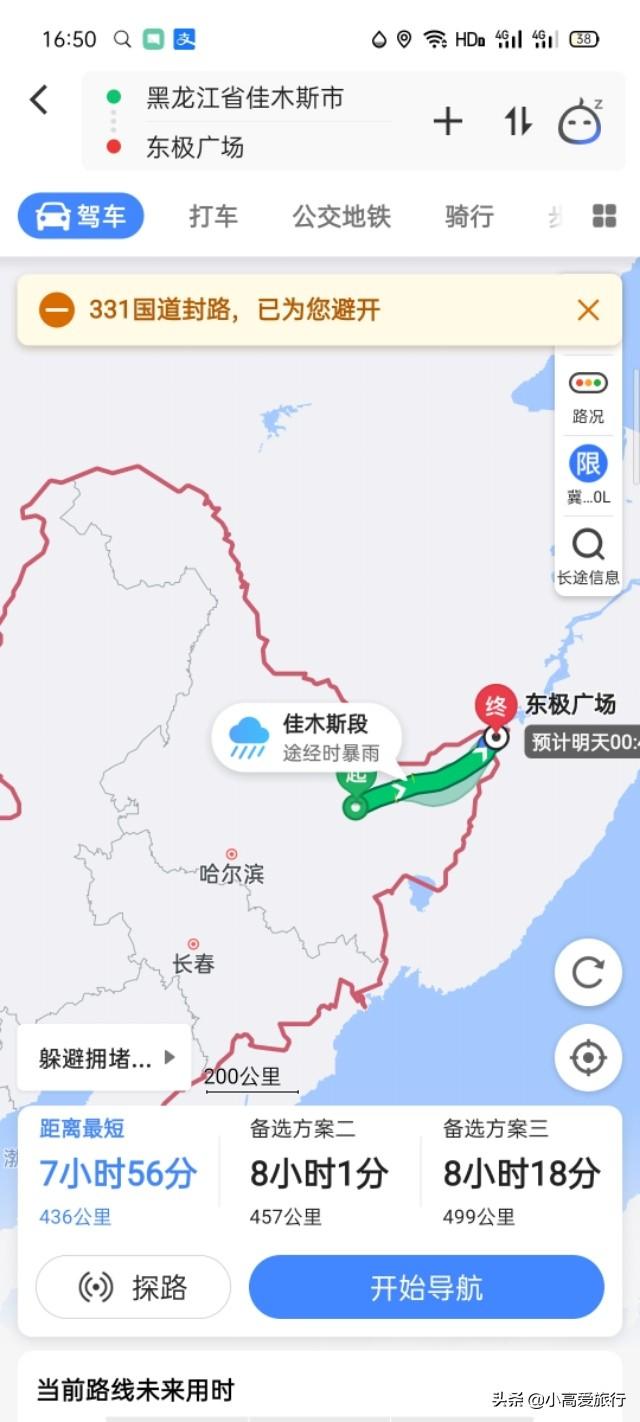
Task: Open the 限 vehicle restriction setting
Action: 588,475
